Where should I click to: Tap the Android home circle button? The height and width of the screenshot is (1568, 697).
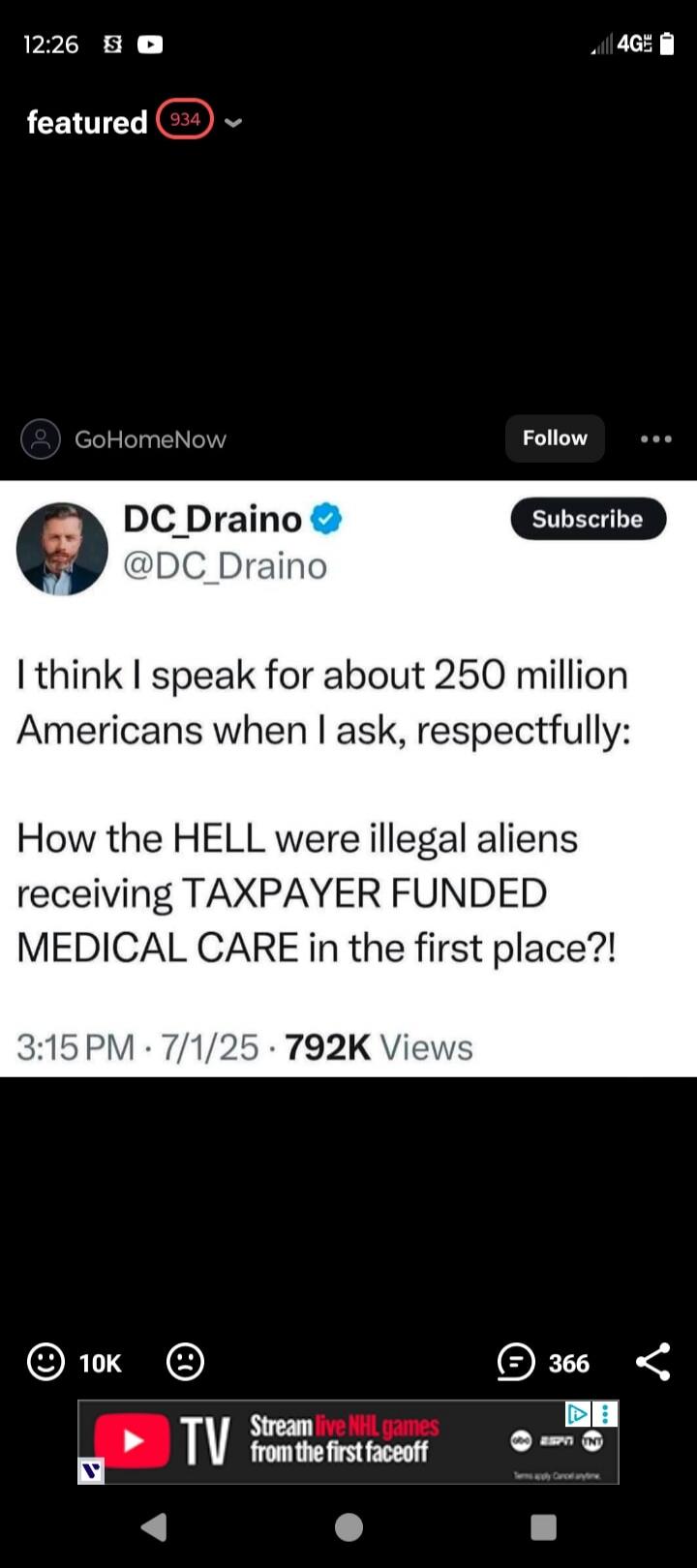tap(348, 1527)
